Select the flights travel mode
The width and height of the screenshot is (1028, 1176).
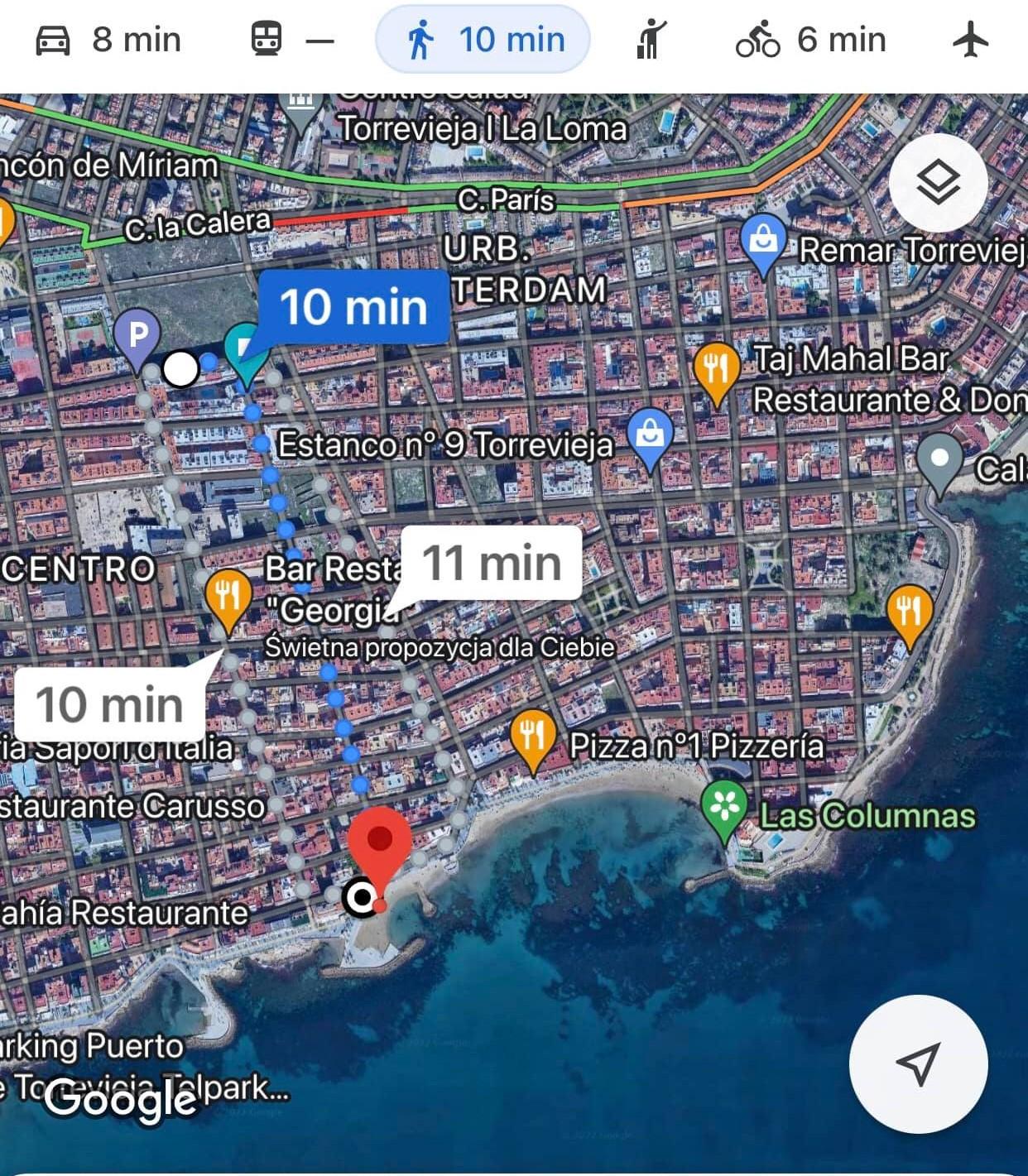[x=970, y=40]
